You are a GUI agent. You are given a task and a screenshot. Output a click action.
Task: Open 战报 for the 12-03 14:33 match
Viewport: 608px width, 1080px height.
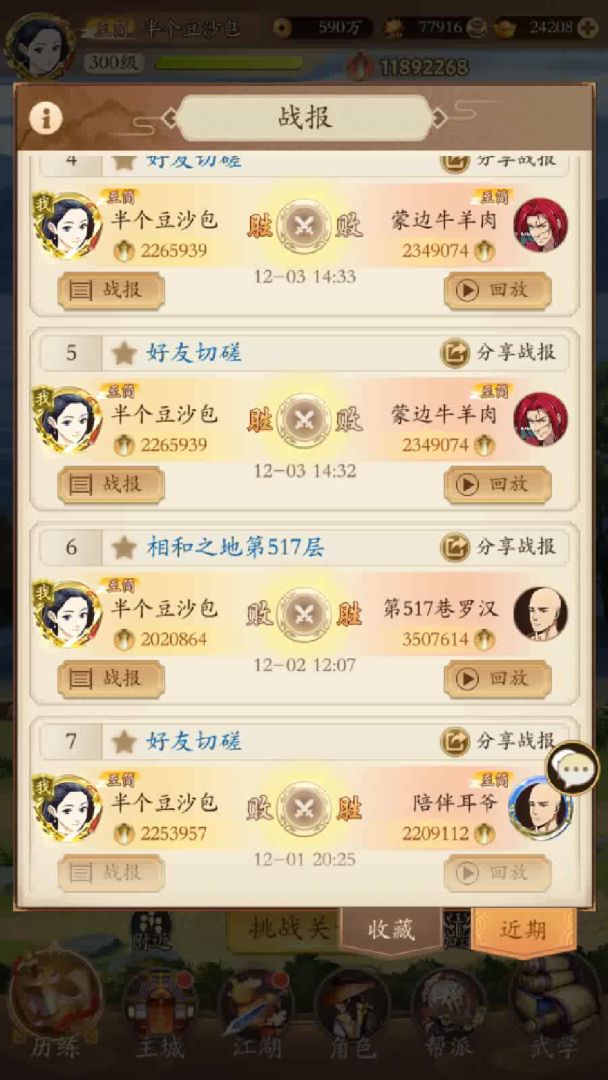111,290
